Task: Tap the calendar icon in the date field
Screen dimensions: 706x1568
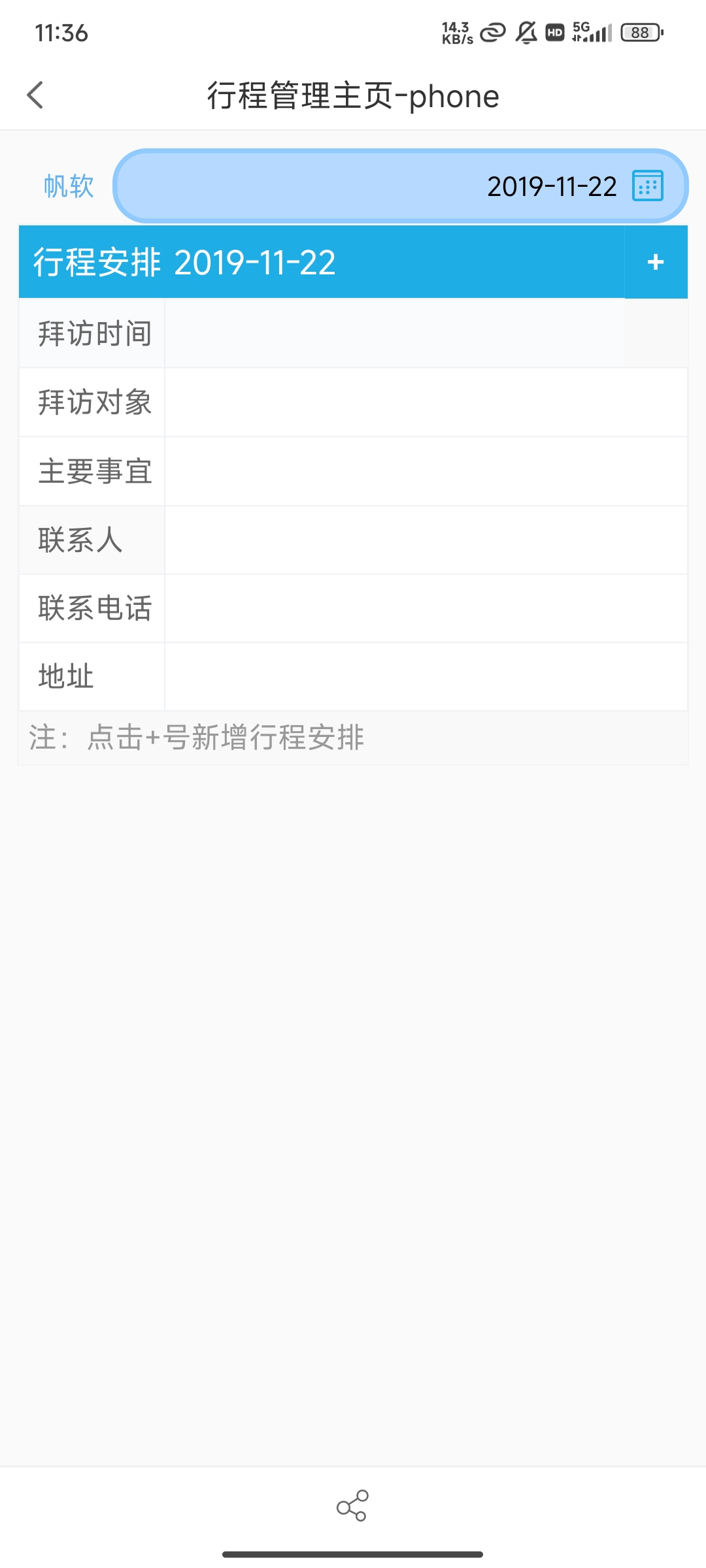Action: [647, 186]
